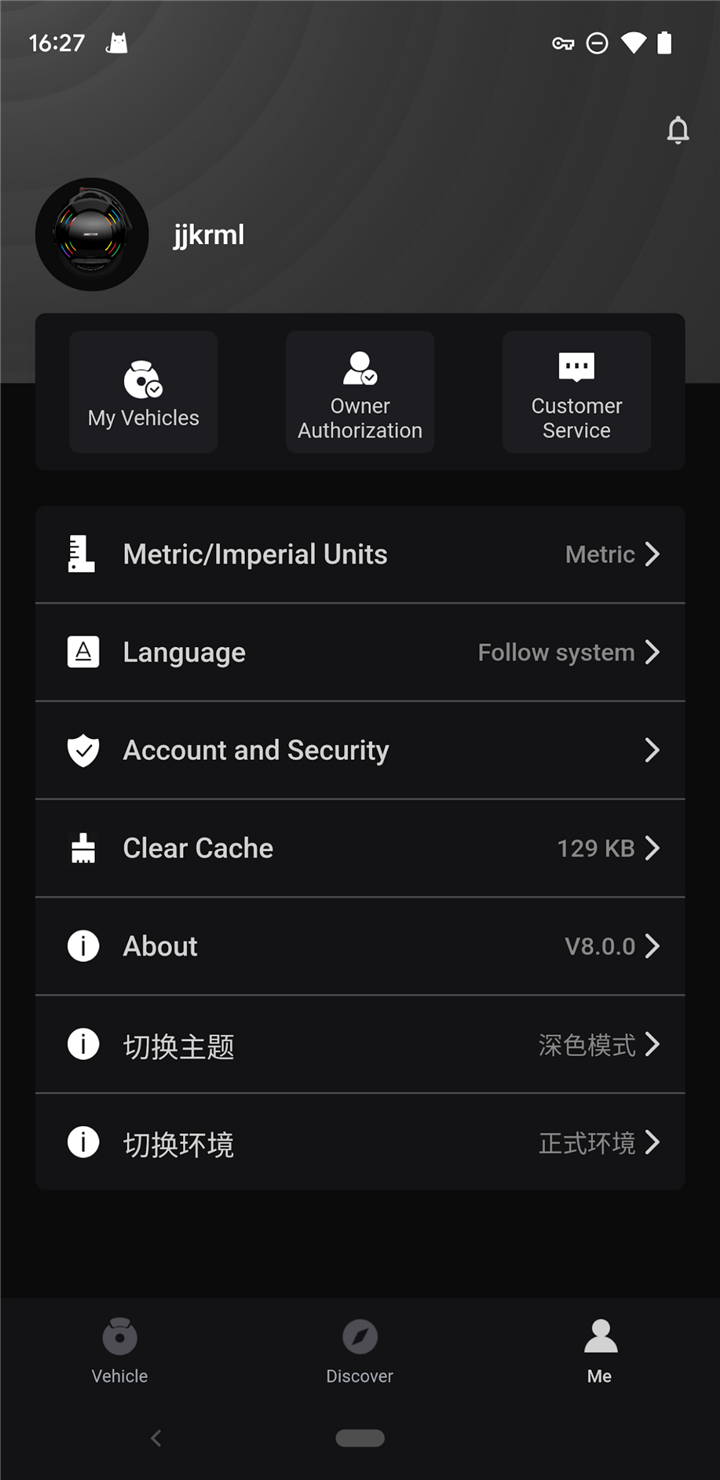720x1480 pixels.
Task: Open the 切换环境 environment row
Action: (360, 1142)
